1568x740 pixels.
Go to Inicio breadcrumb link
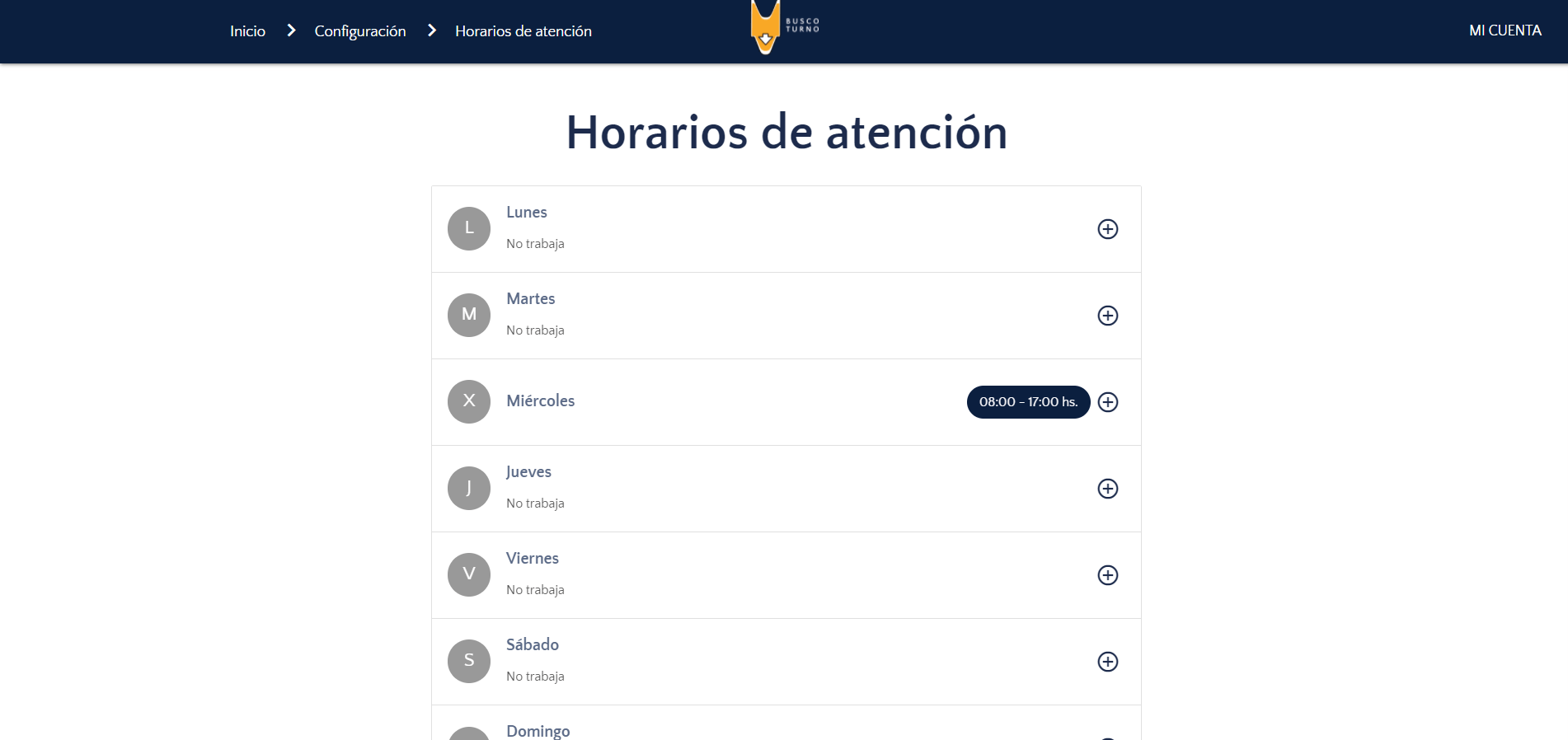pyautogui.click(x=247, y=31)
